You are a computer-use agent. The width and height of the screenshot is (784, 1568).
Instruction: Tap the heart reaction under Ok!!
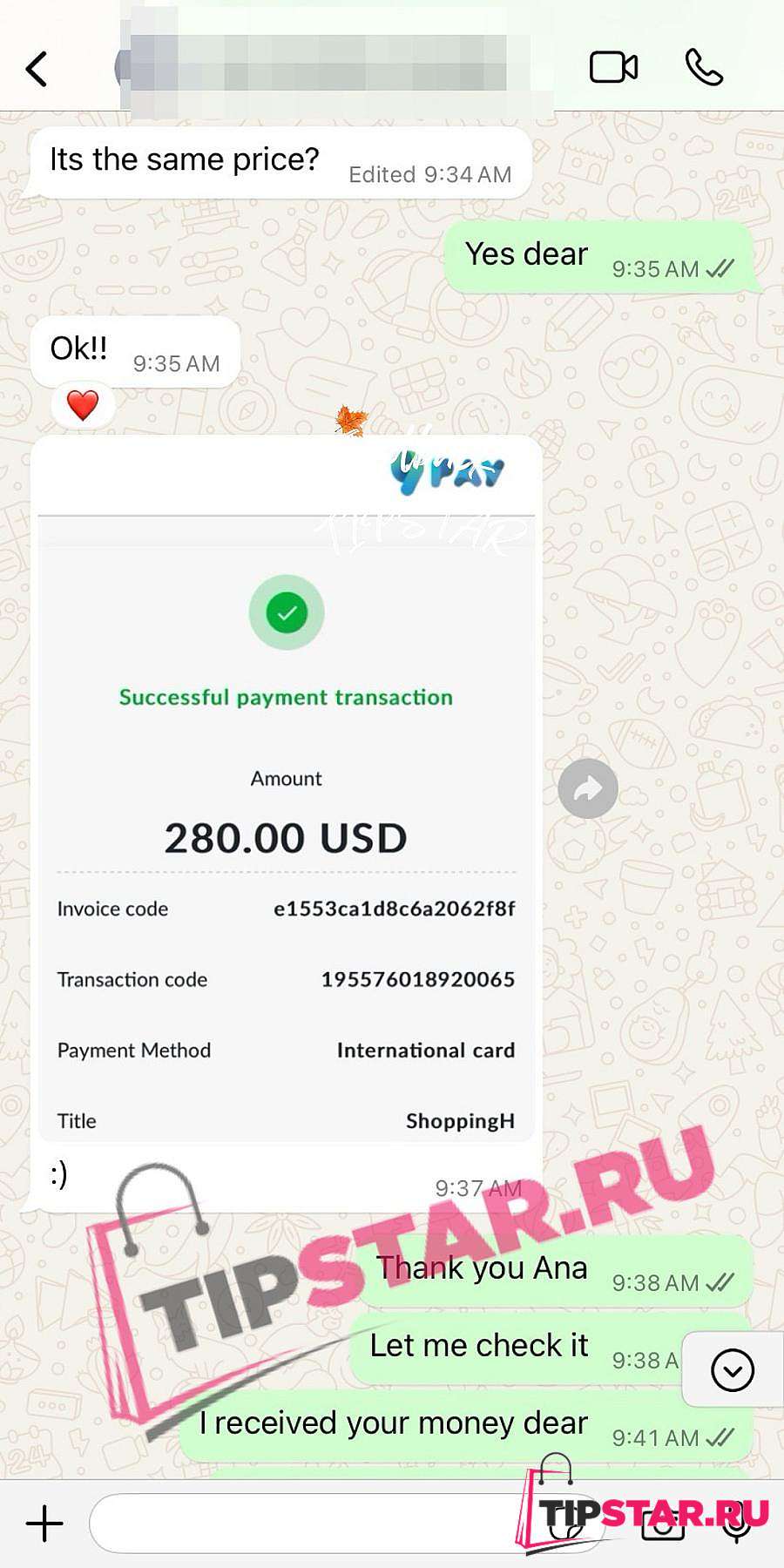coord(83,405)
